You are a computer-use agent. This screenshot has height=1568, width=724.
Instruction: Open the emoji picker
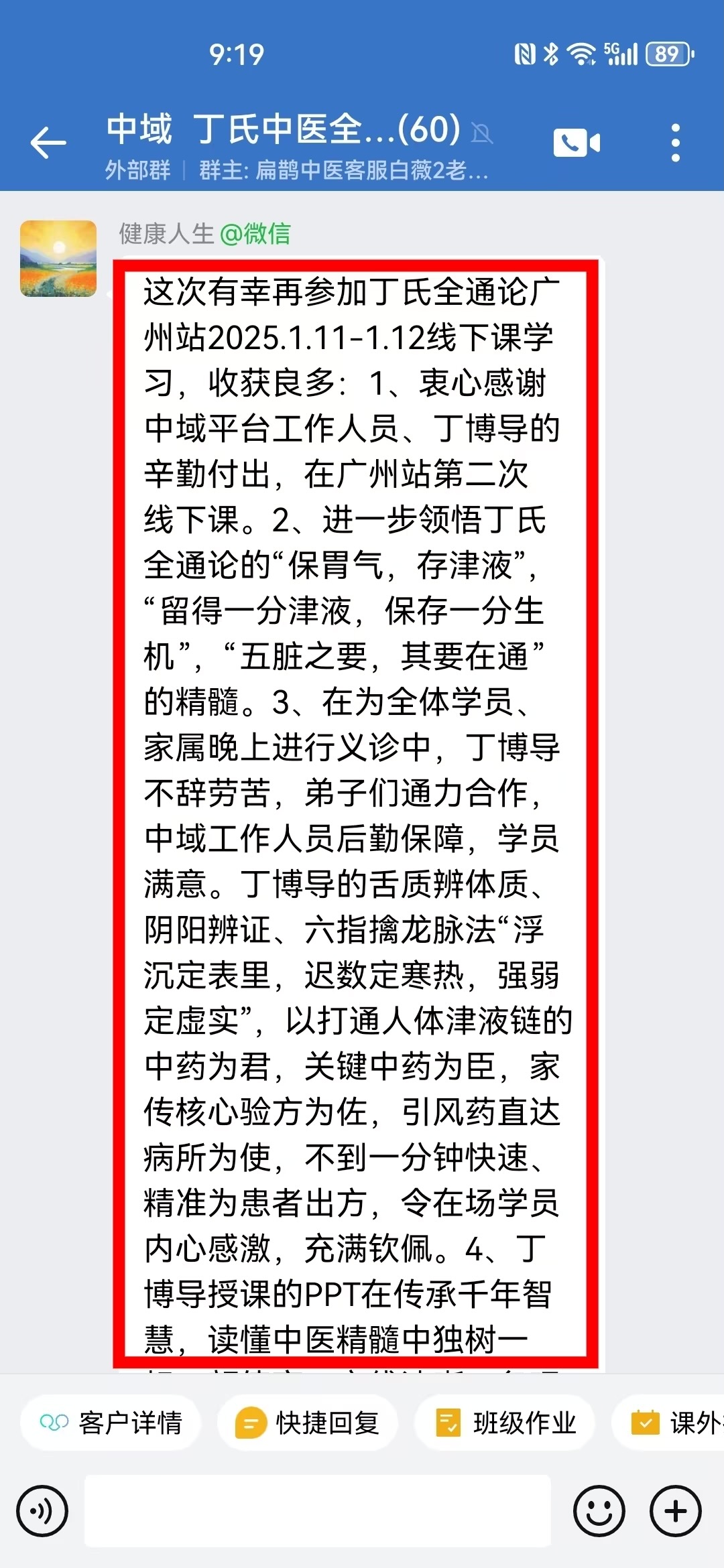599,1511
